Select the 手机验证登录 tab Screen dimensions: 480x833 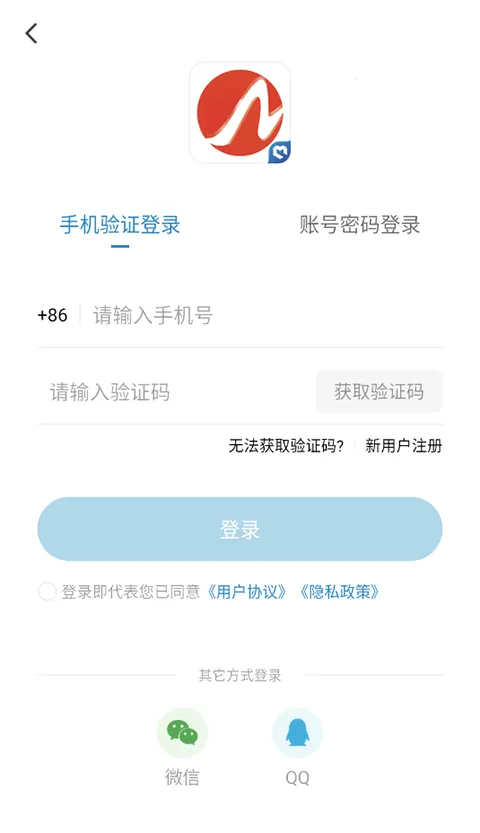click(x=120, y=225)
